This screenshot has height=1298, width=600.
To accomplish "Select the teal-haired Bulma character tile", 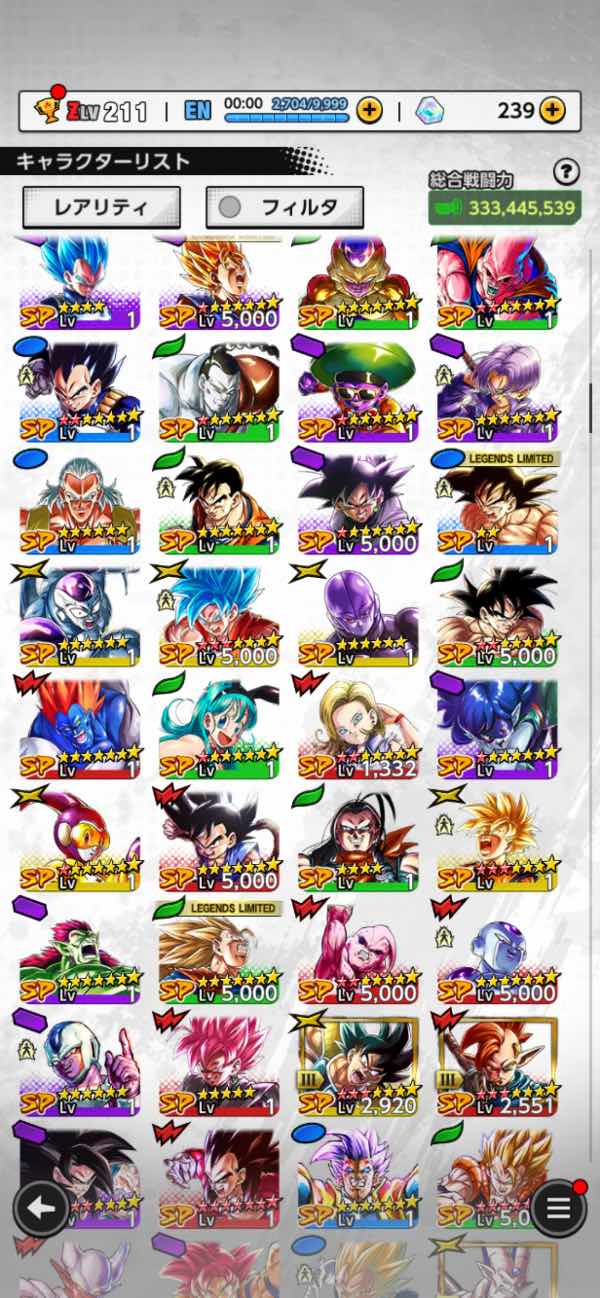I will tap(218, 728).
